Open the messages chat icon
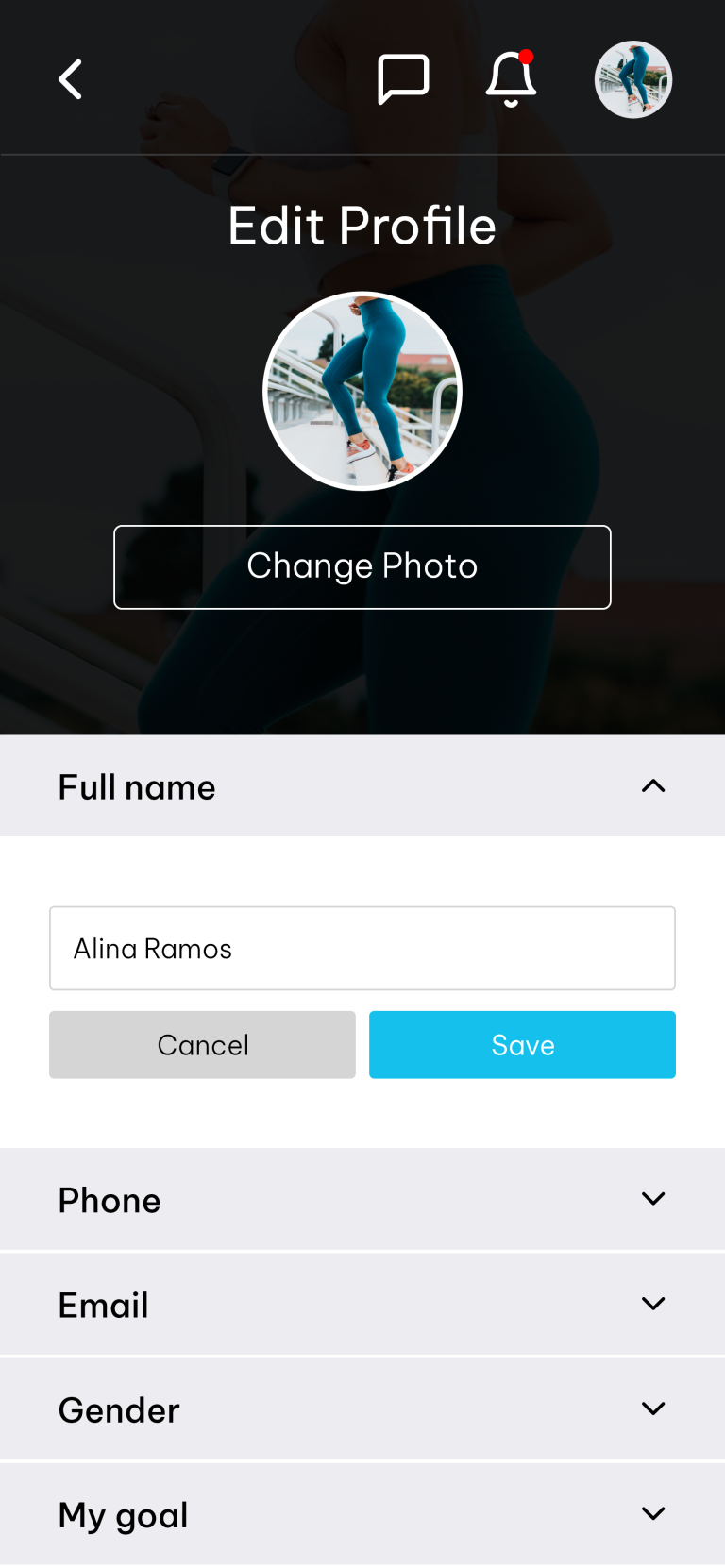 [403, 79]
